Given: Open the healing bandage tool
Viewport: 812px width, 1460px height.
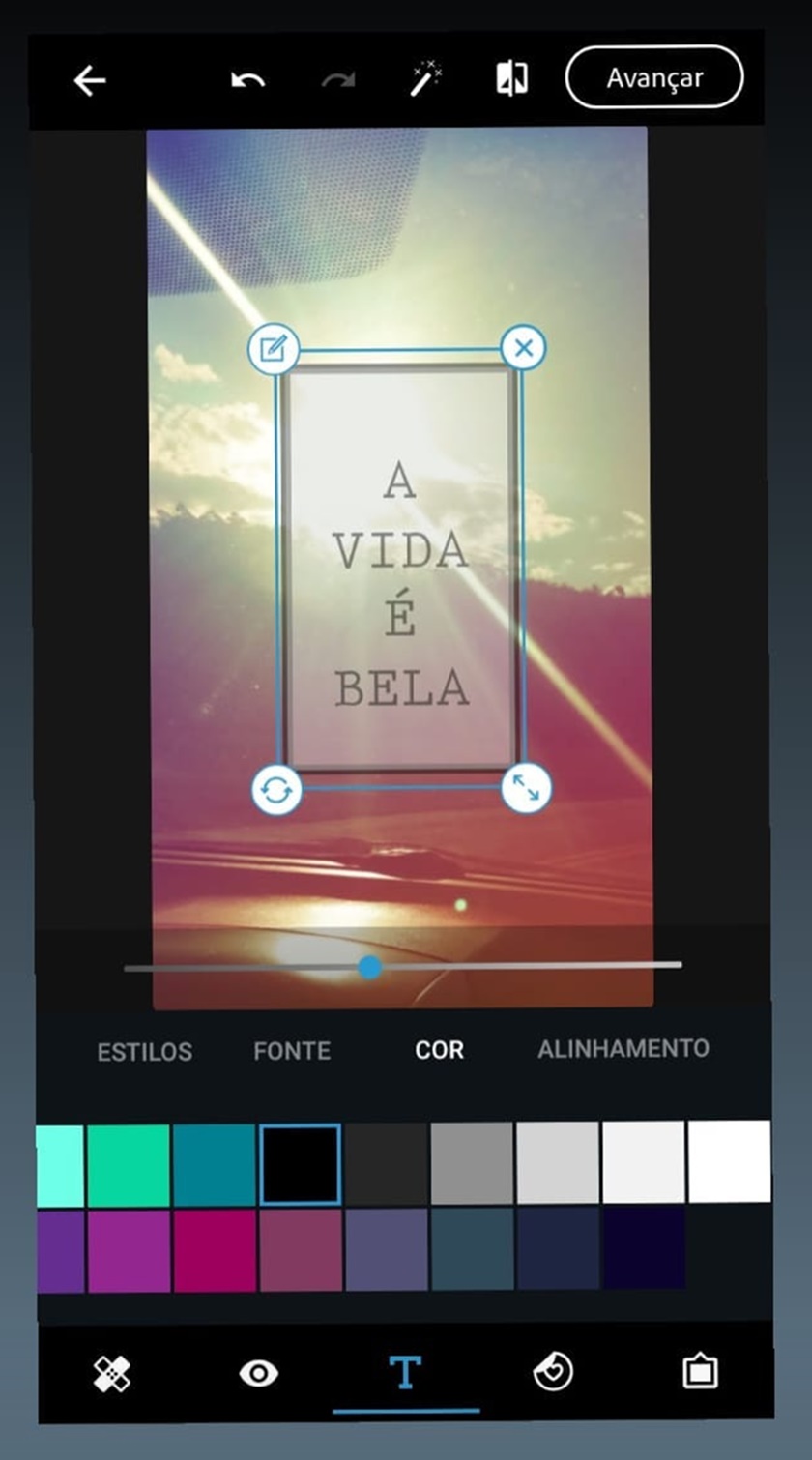Looking at the screenshot, I should point(111,1374).
